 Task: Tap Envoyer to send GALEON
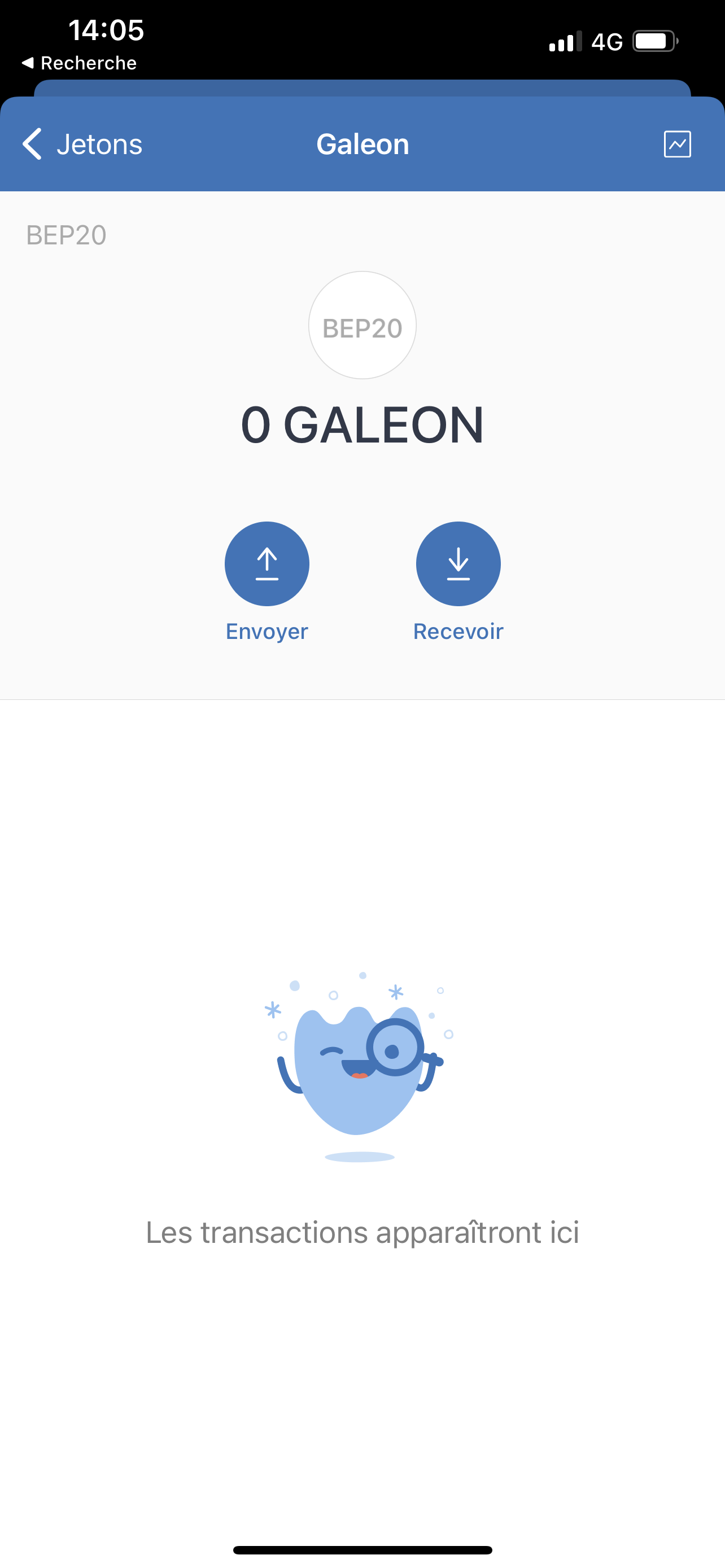pos(267,564)
